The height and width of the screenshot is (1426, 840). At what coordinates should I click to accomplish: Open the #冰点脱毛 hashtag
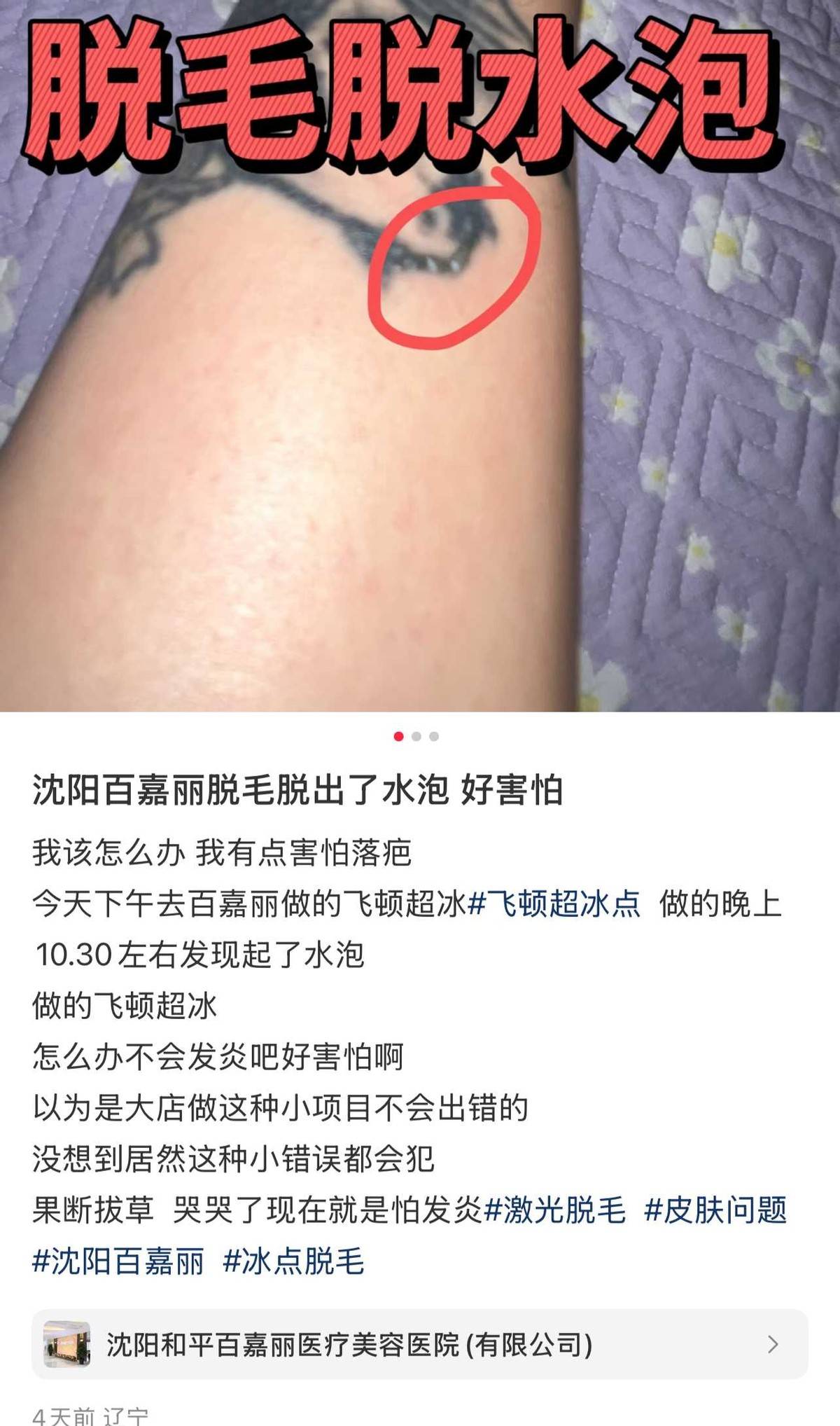pyautogui.click(x=293, y=1261)
